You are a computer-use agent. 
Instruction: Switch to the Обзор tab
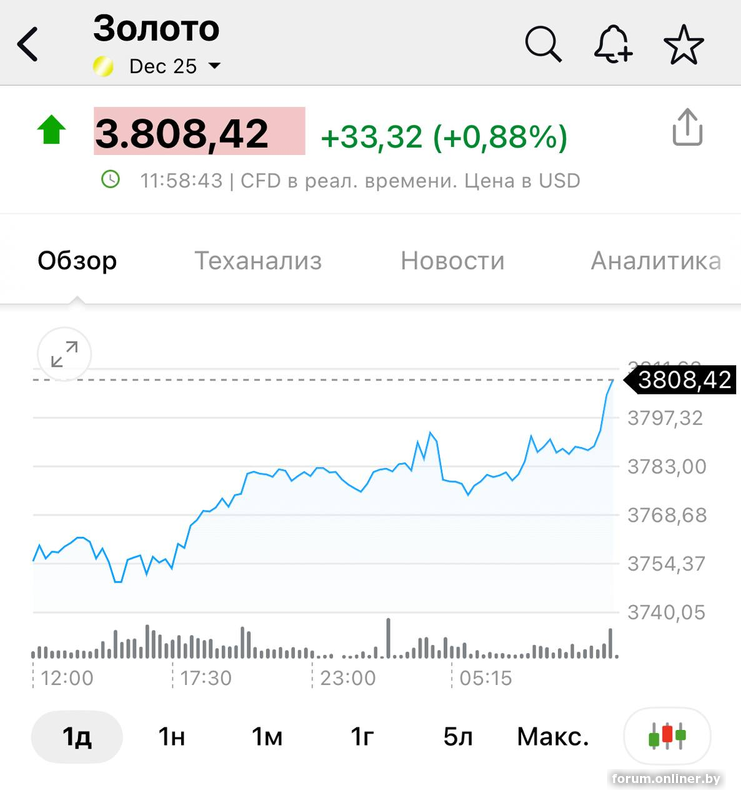[77, 261]
